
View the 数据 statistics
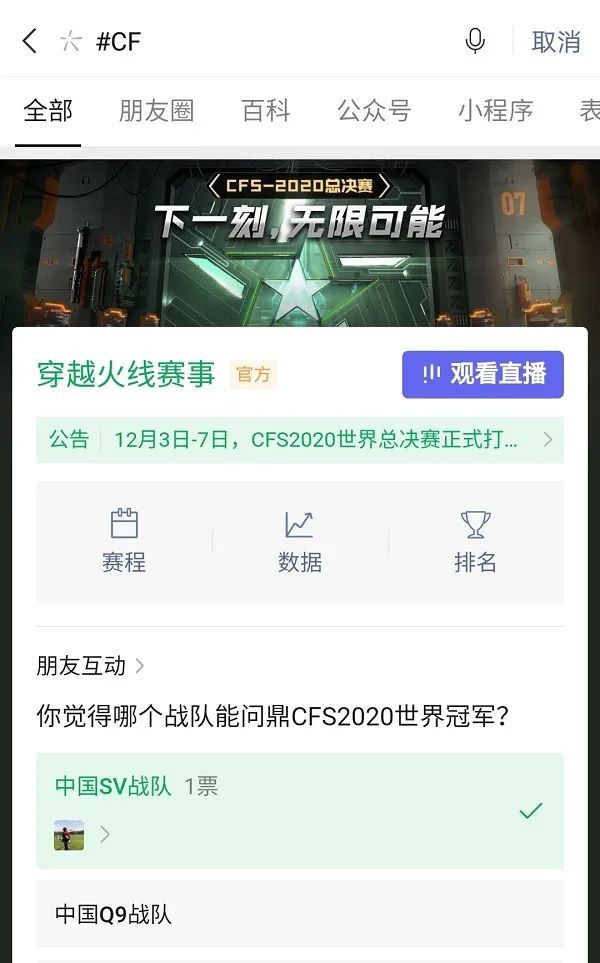pos(300,541)
